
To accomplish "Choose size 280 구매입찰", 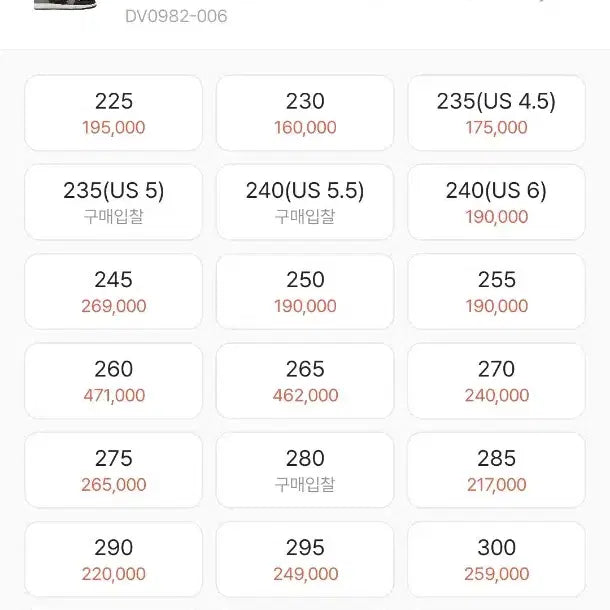I will (305, 470).
